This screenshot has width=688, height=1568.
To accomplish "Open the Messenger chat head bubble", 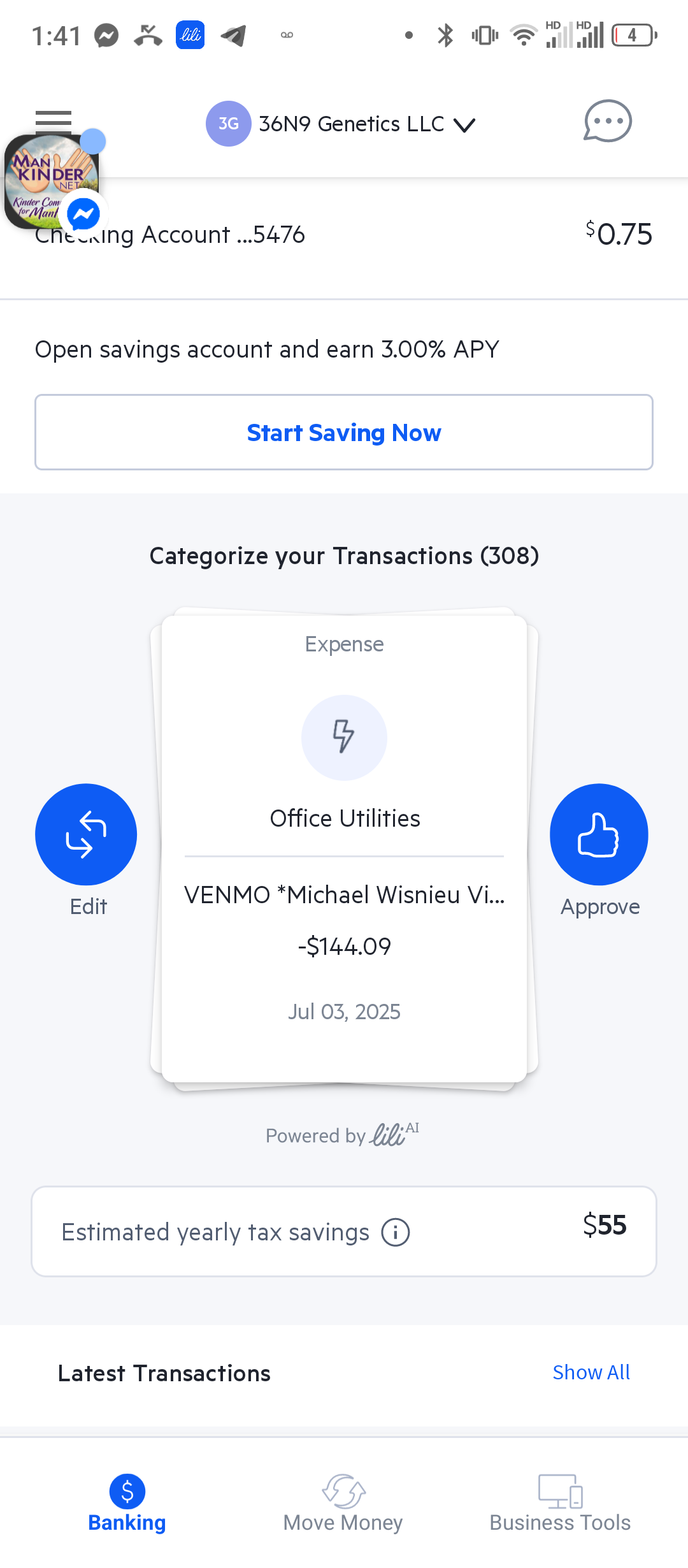I will tap(52, 182).
